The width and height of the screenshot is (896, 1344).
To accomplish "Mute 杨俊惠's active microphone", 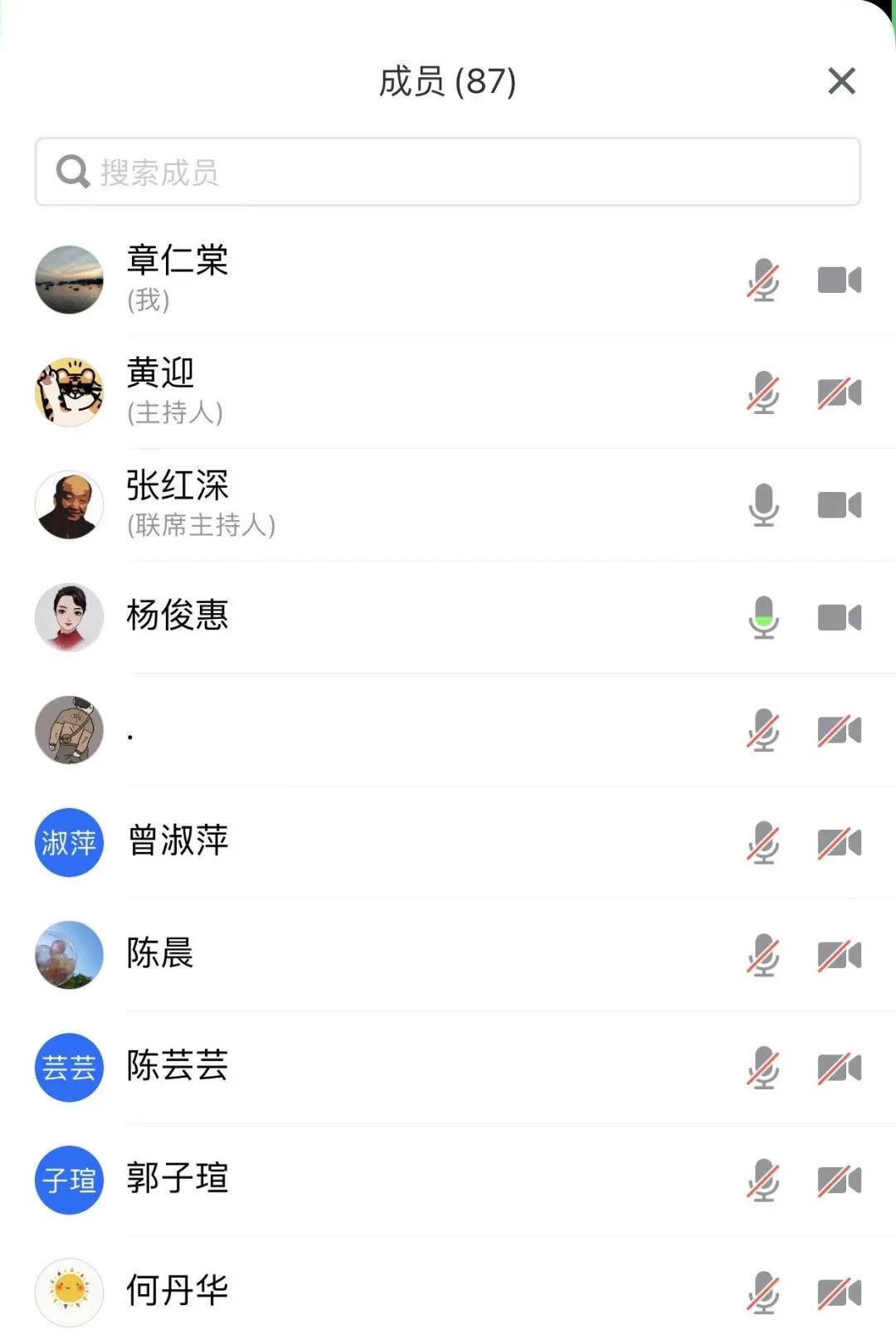I will tap(763, 618).
